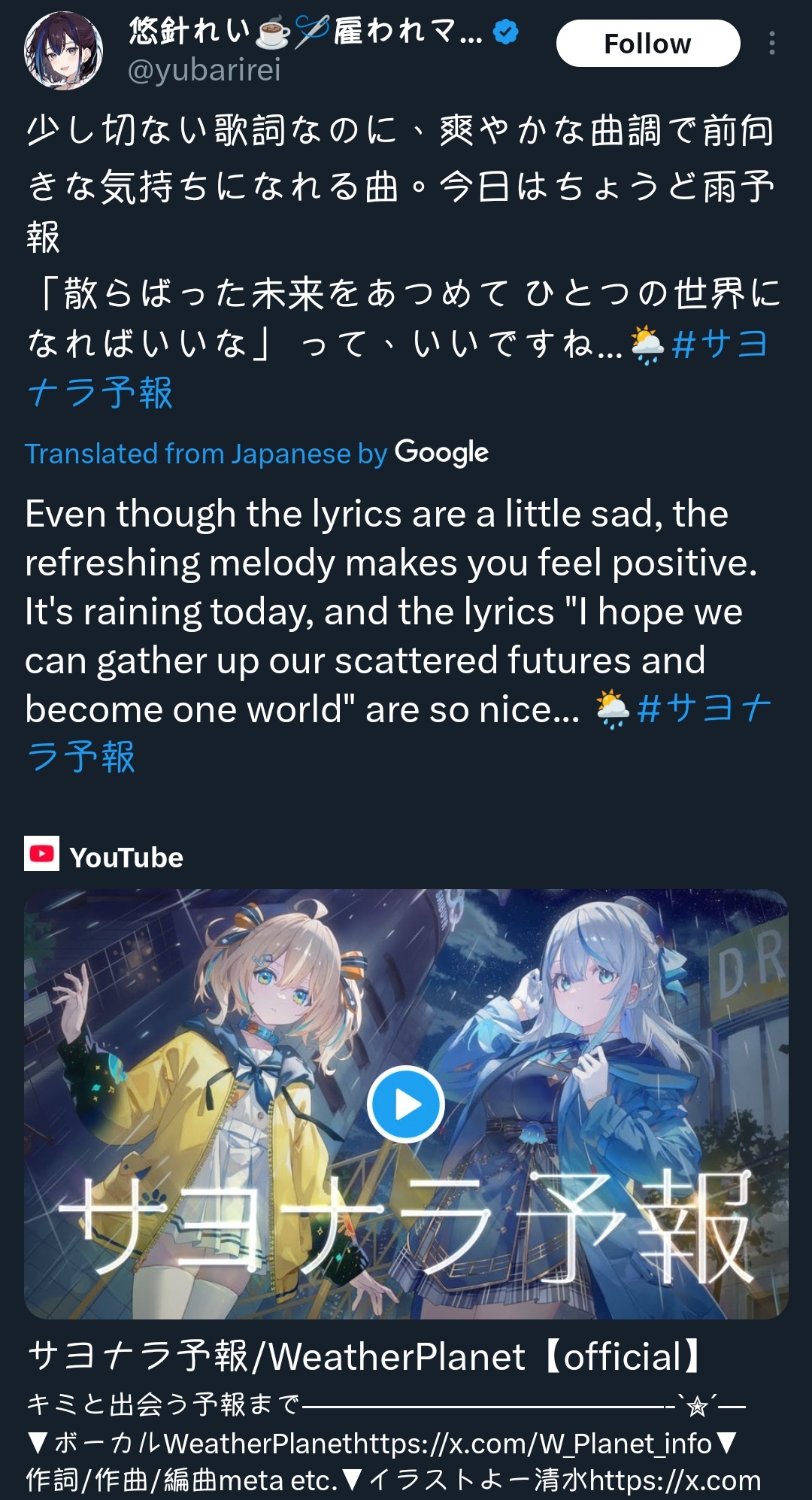This screenshot has width=812, height=1500.
Task: Open the post's three-dot overflow menu
Action: [771, 44]
